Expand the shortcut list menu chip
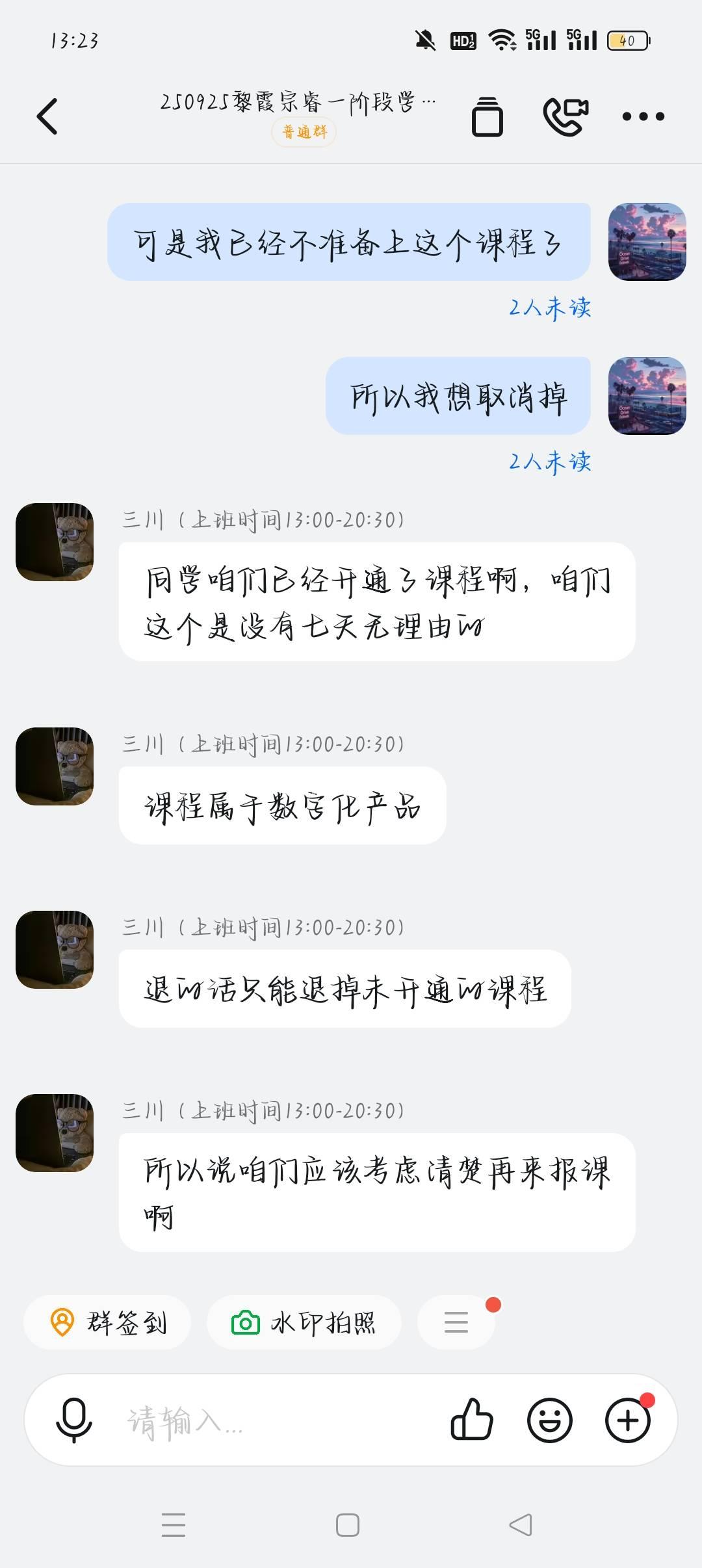This screenshot has width=702, height=1568. (x=456, y=1322)
